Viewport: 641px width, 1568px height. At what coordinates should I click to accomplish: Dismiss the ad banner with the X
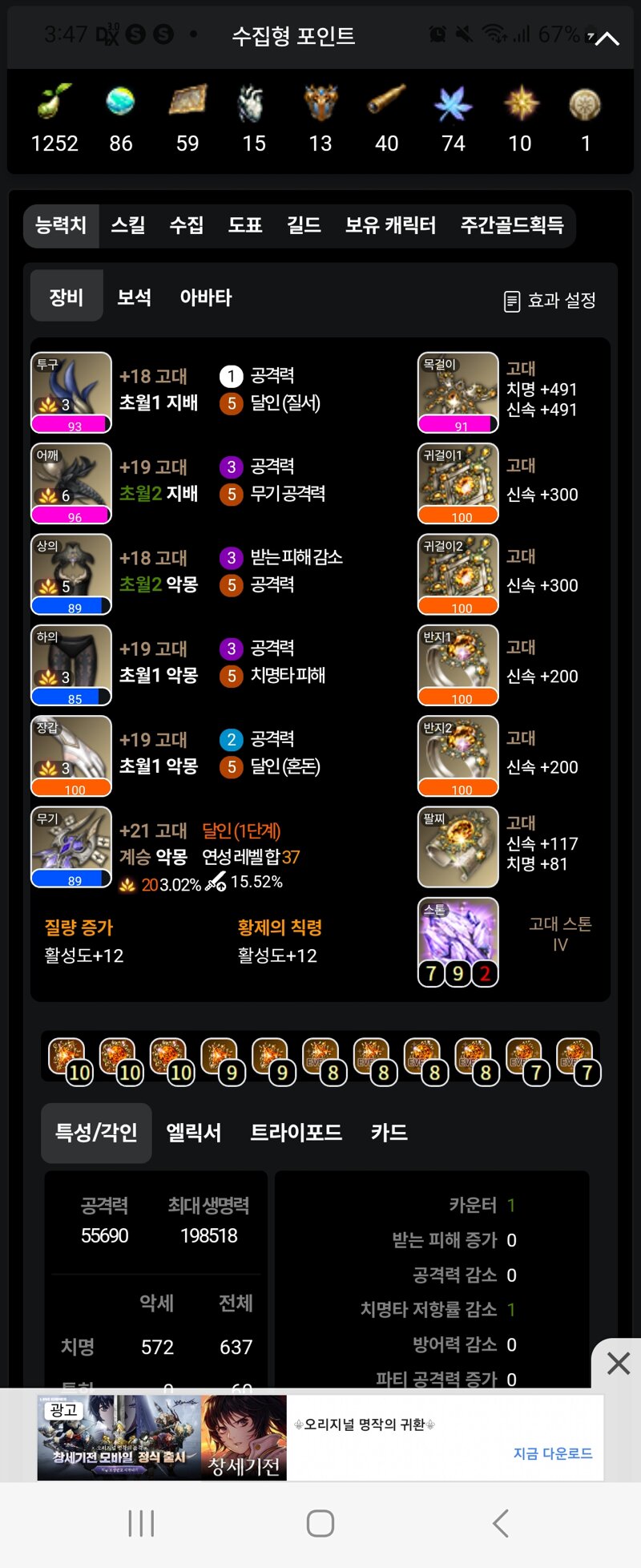[618, 1364]
